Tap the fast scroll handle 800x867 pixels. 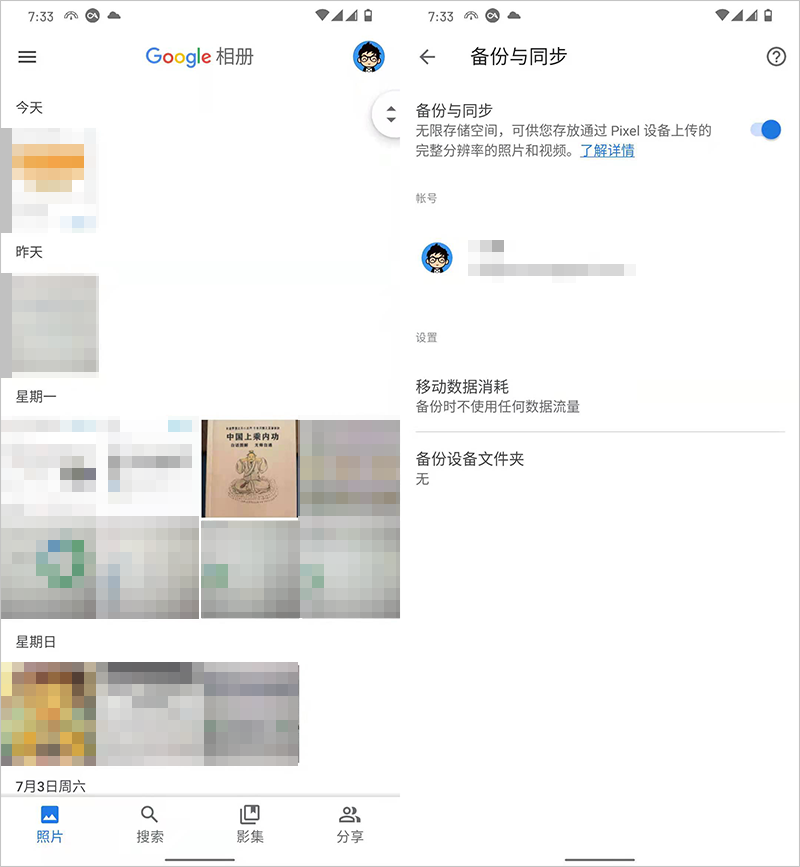tap(390, 114)
